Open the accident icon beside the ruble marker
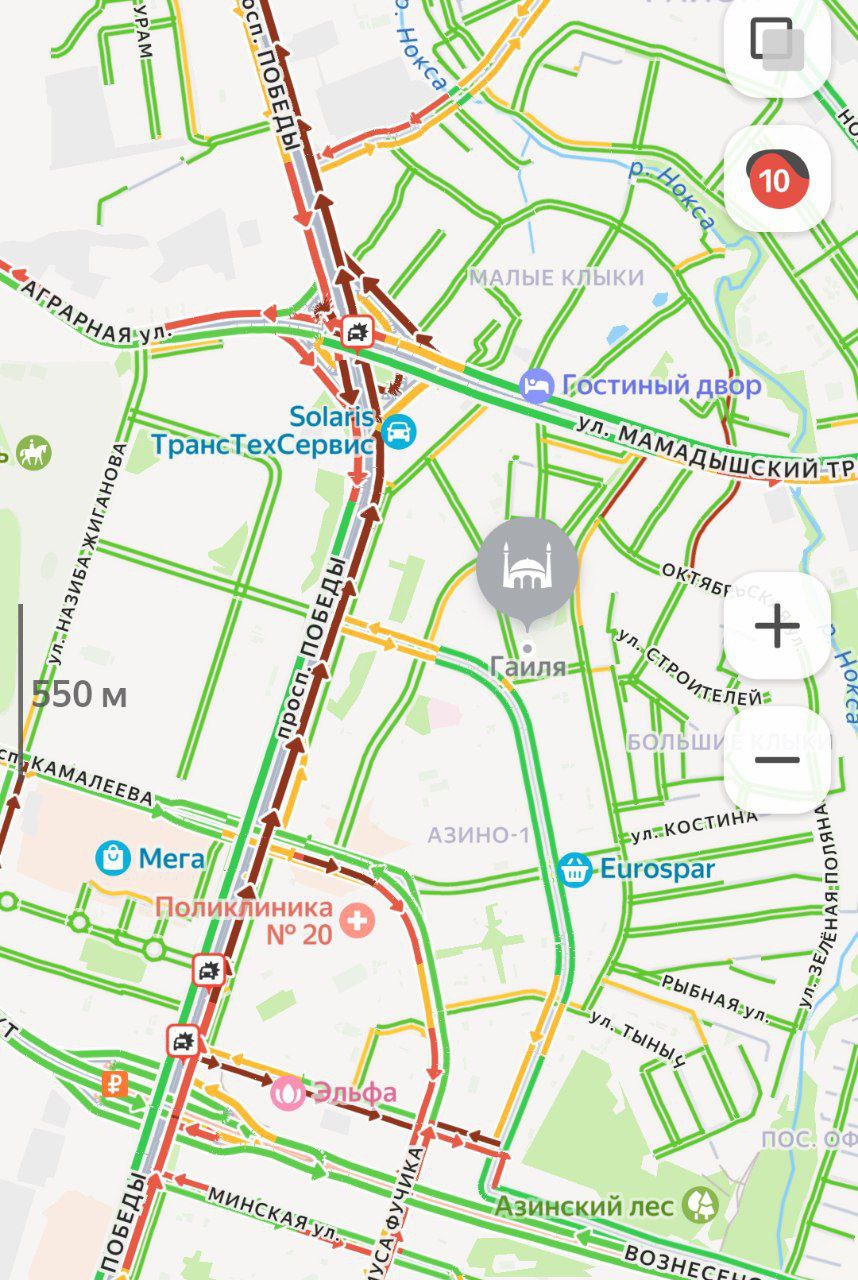858x1280 pixels. tap(182, 1041)
